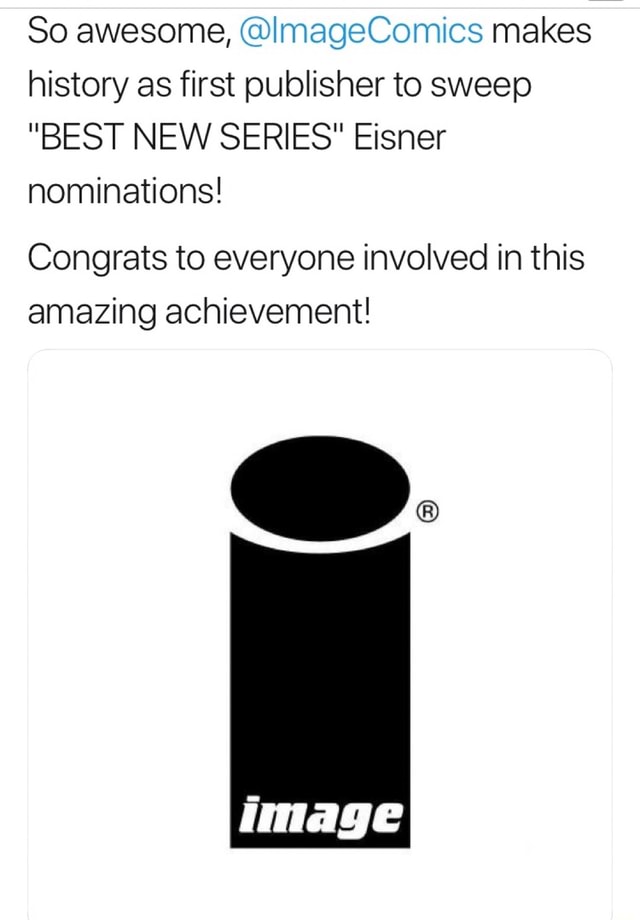This screenshot has width=640, height=920.
Task: Open the attached Image logo picture
Action: point(320,640)
